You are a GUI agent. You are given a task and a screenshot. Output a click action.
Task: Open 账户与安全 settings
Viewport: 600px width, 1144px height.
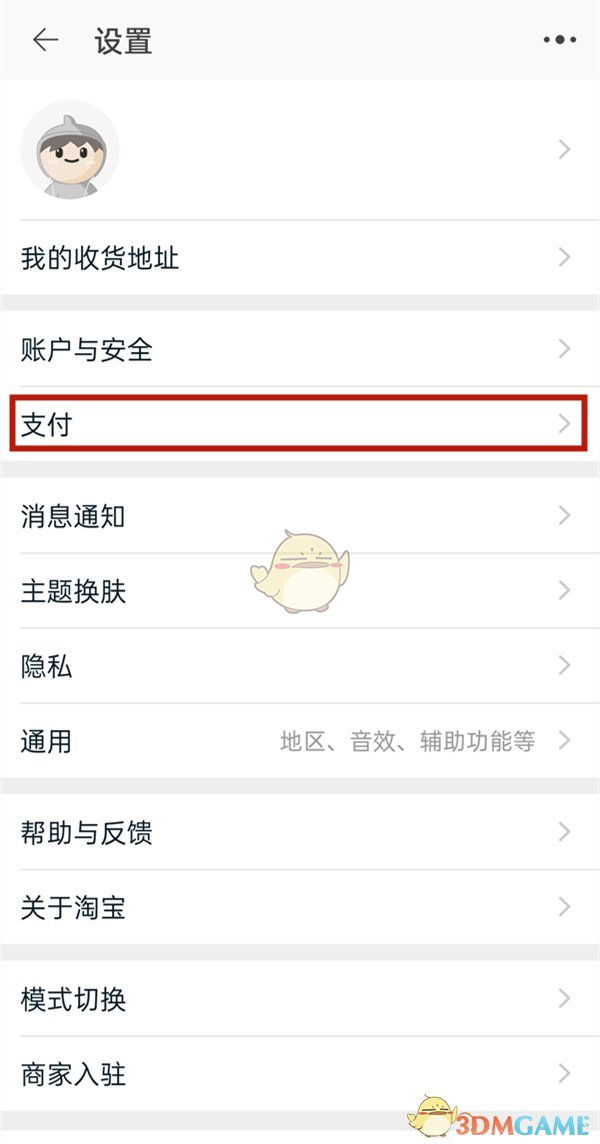[300, 349]
